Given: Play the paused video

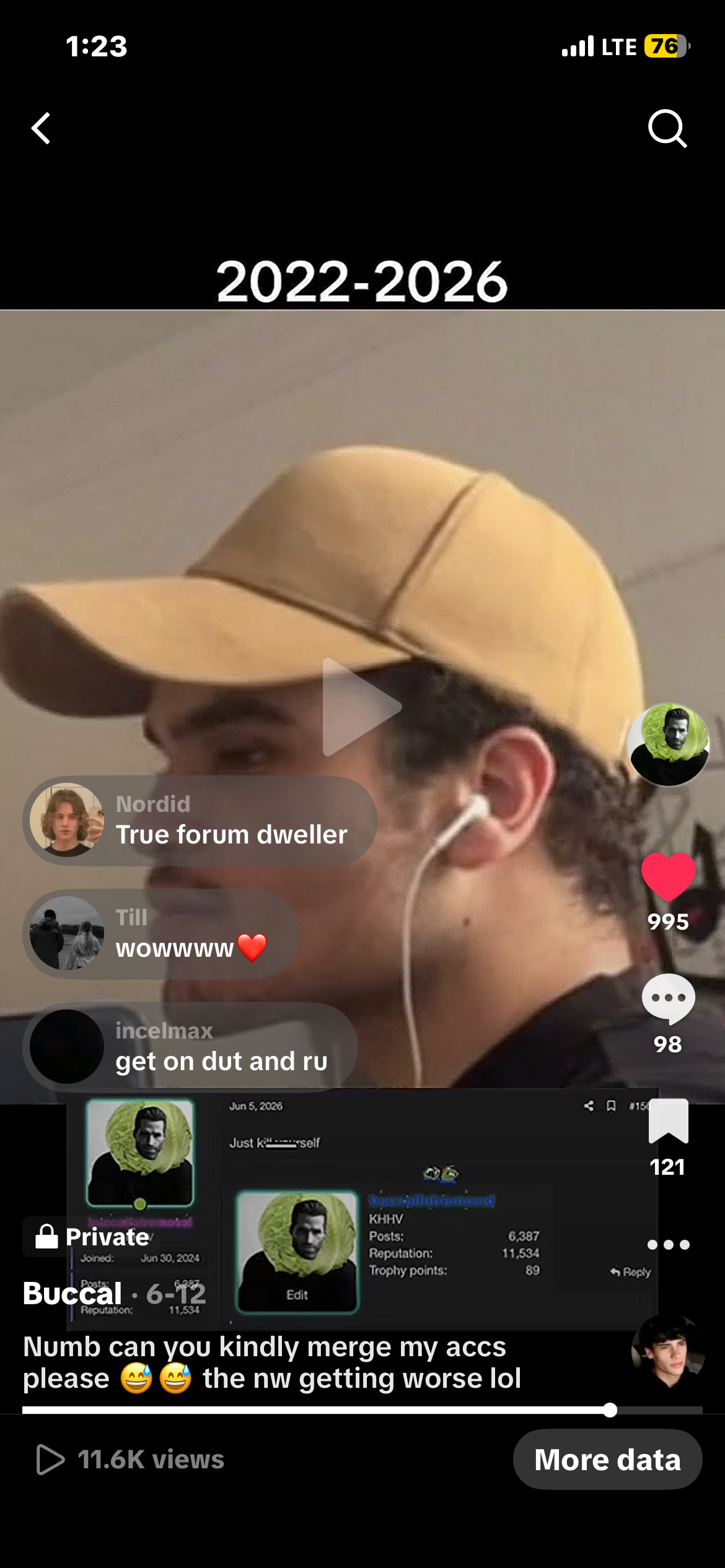Looking at the screenshot, I should (x=362, y=707).
